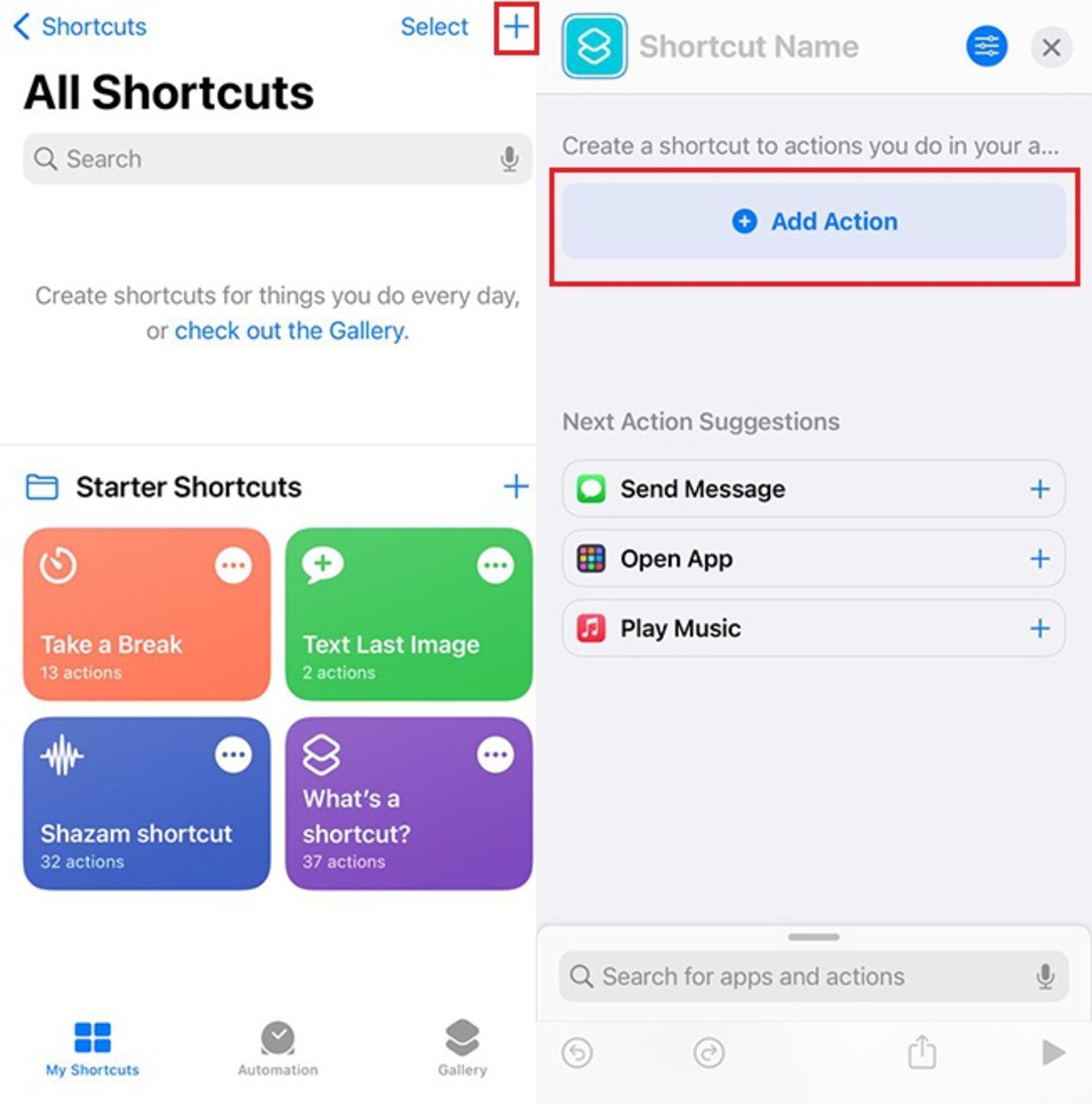
Task: Tap the Add Action button
Action: [x=814, y=222]
